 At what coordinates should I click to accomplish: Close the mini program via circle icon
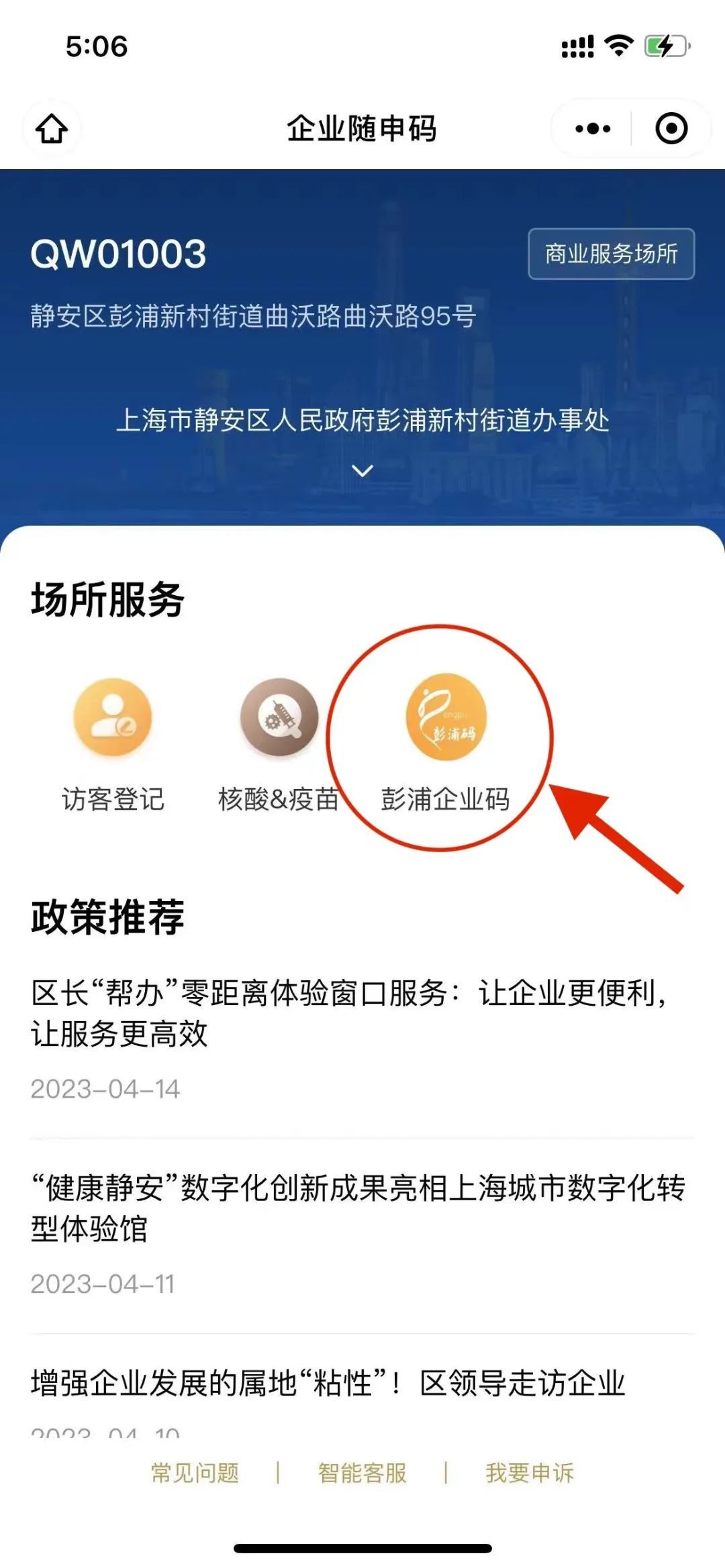pos(671,128)
